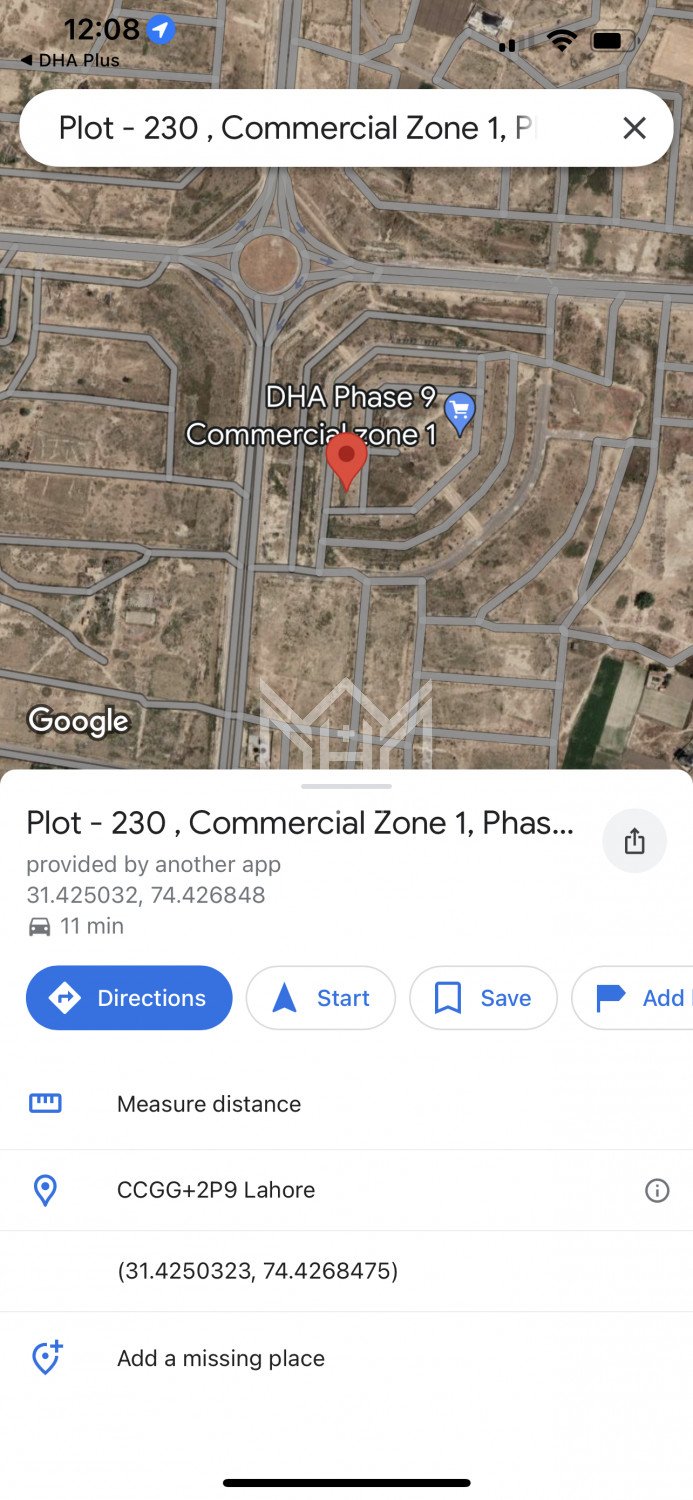View plus code info icon
Screen dimensions: 693x1500
click(657, 1190)
